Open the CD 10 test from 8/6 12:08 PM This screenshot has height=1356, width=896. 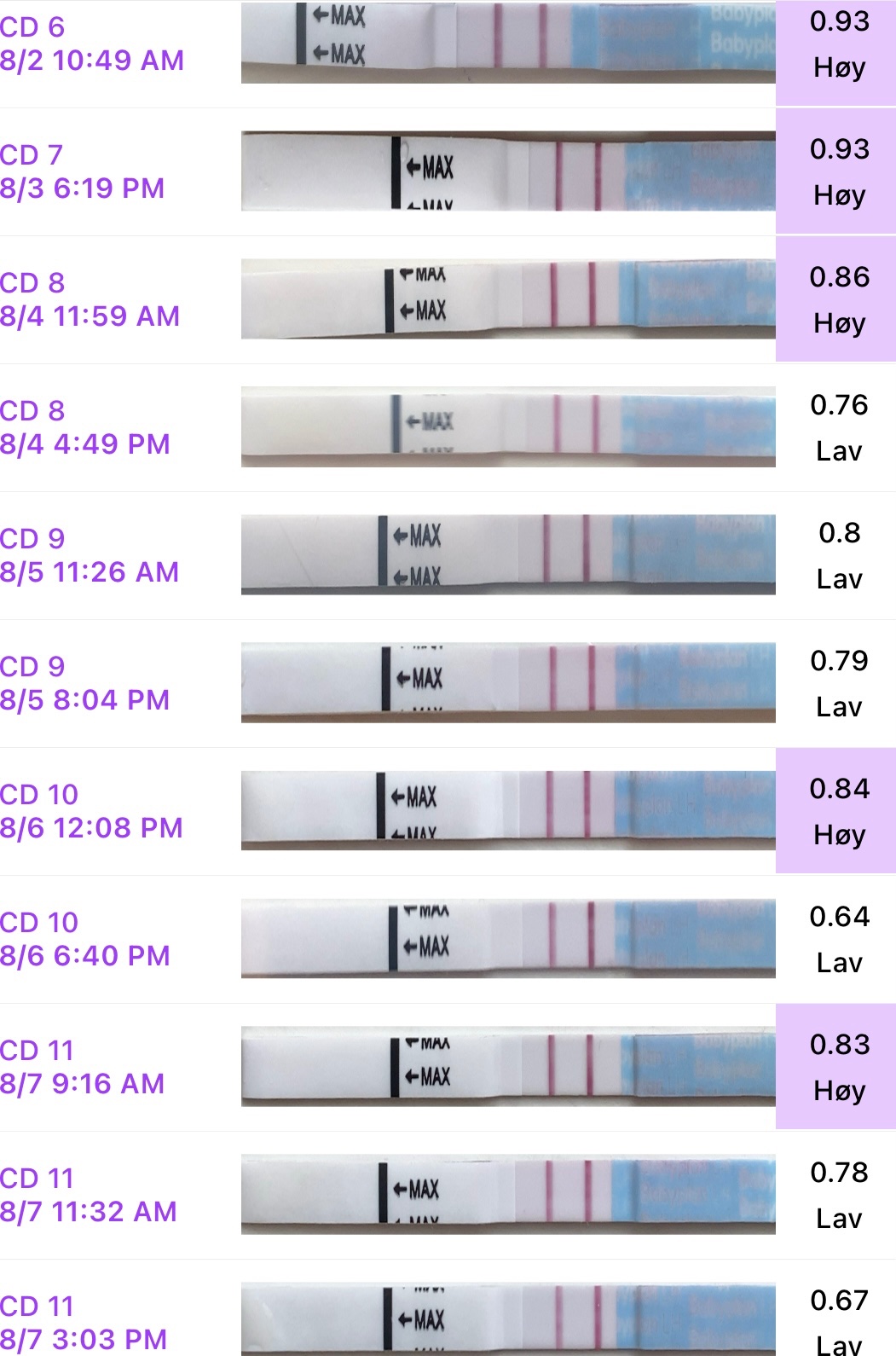pos(91,812)
